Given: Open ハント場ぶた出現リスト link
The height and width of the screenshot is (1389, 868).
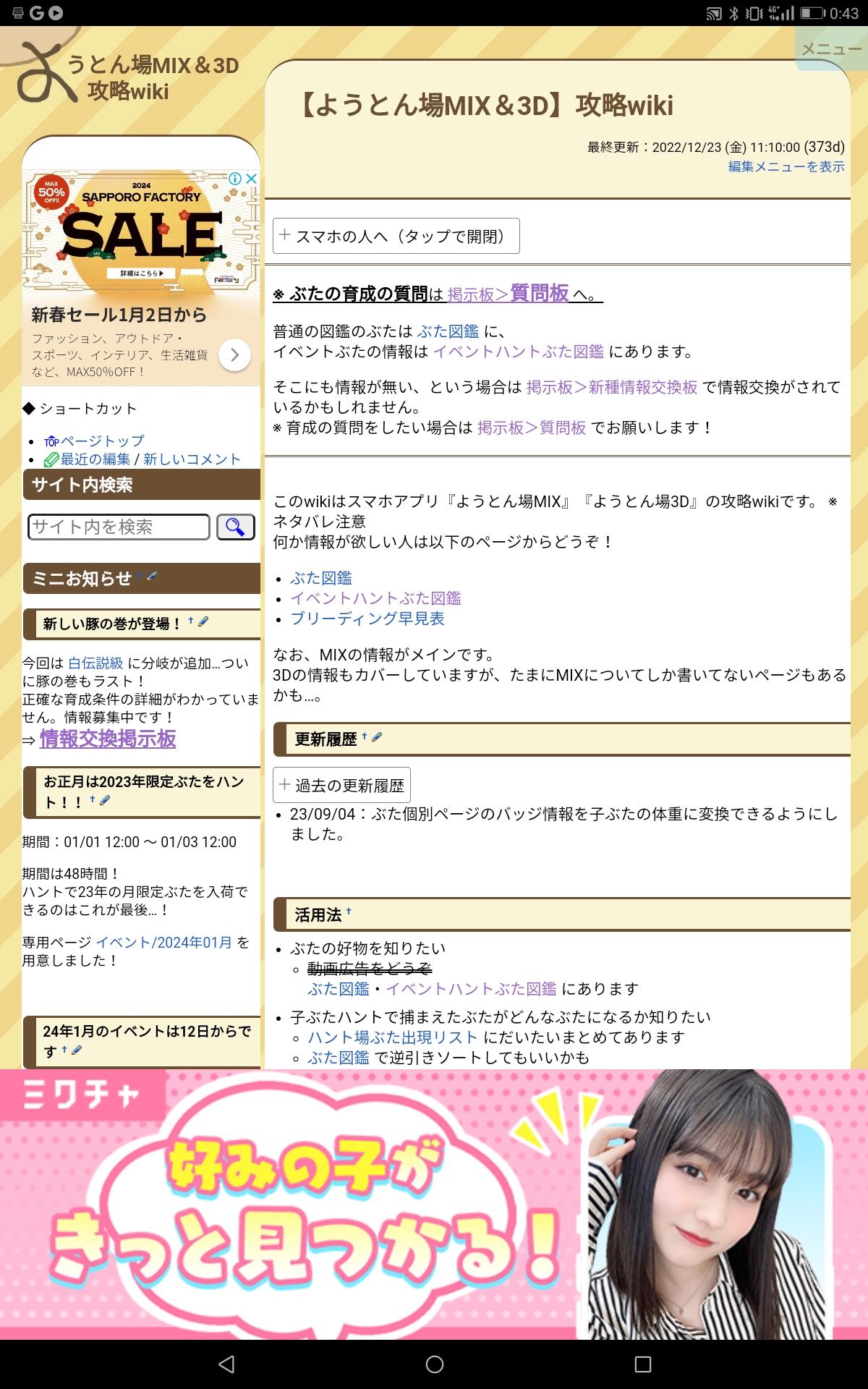Looking at the screenshot, I should (393, 1037).
